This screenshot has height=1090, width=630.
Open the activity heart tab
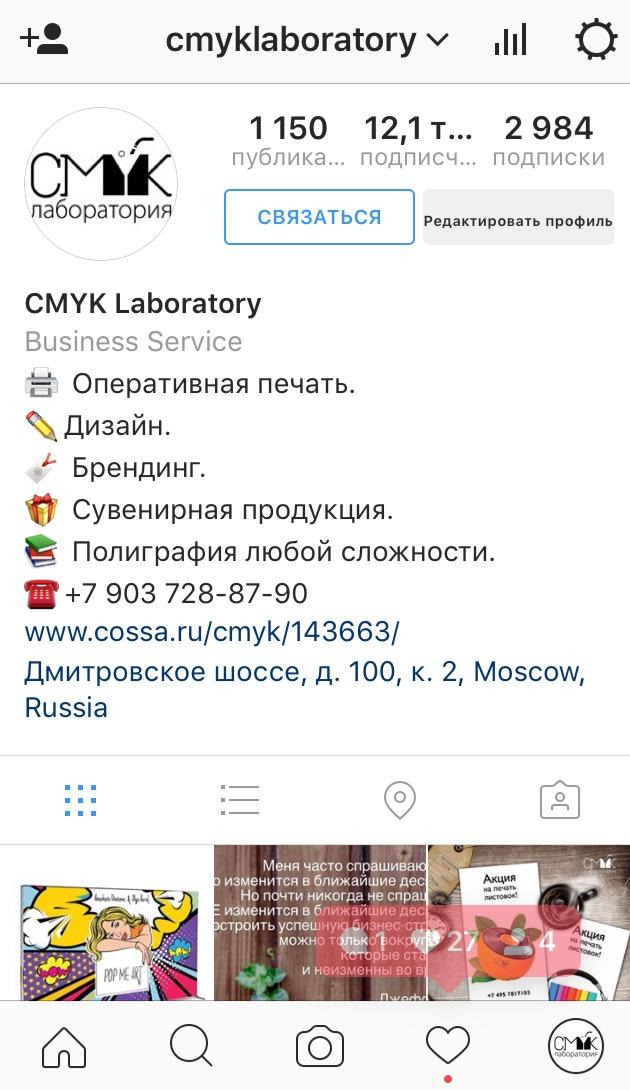[447, 1044]
